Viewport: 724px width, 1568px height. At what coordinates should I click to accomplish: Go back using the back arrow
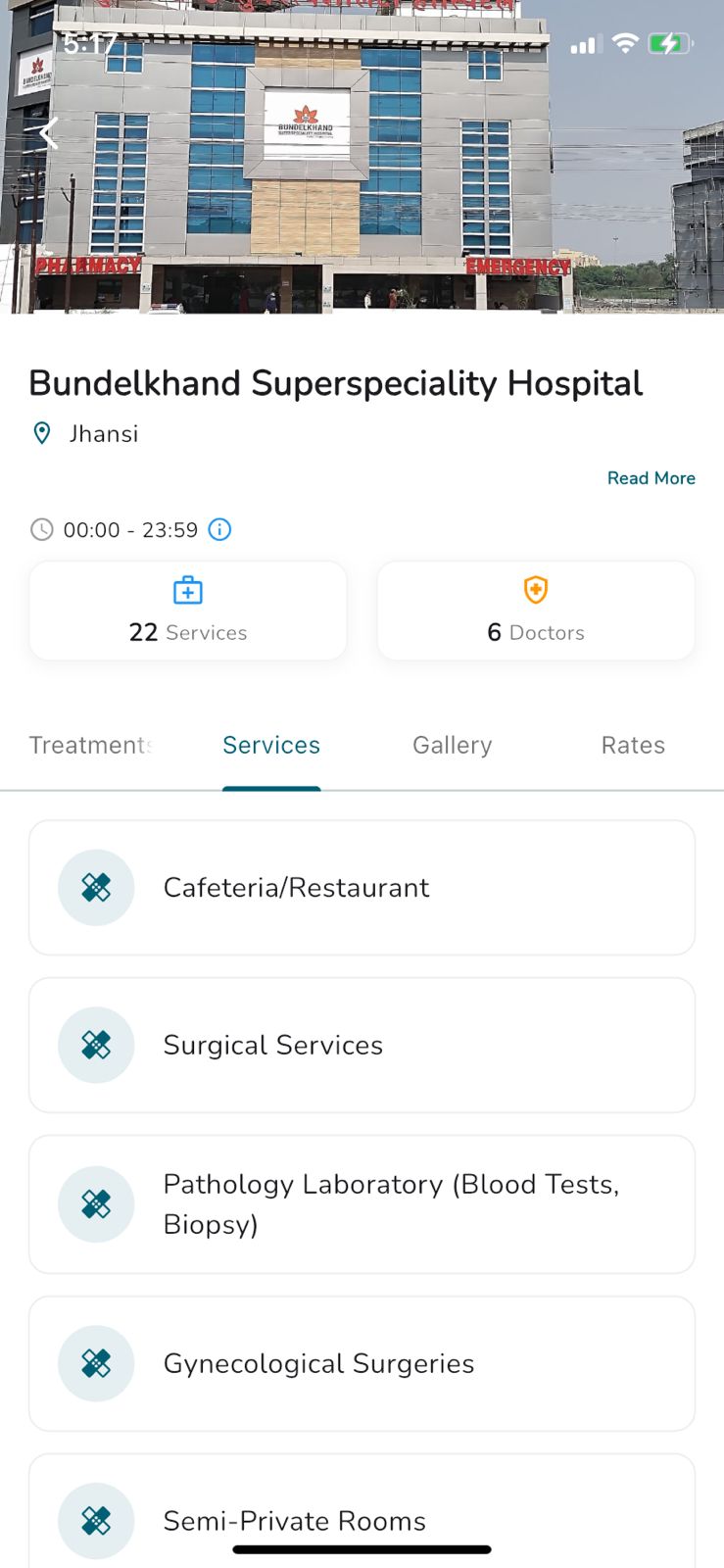[x=47, y=133]
